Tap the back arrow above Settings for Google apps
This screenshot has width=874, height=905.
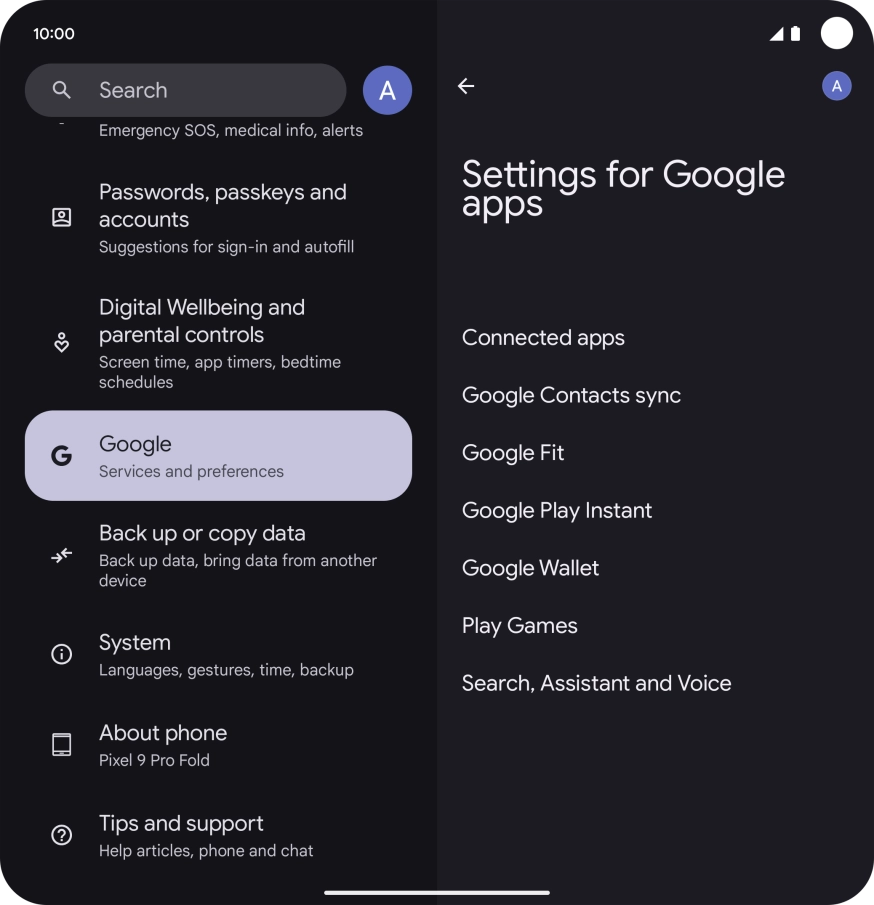466,86
